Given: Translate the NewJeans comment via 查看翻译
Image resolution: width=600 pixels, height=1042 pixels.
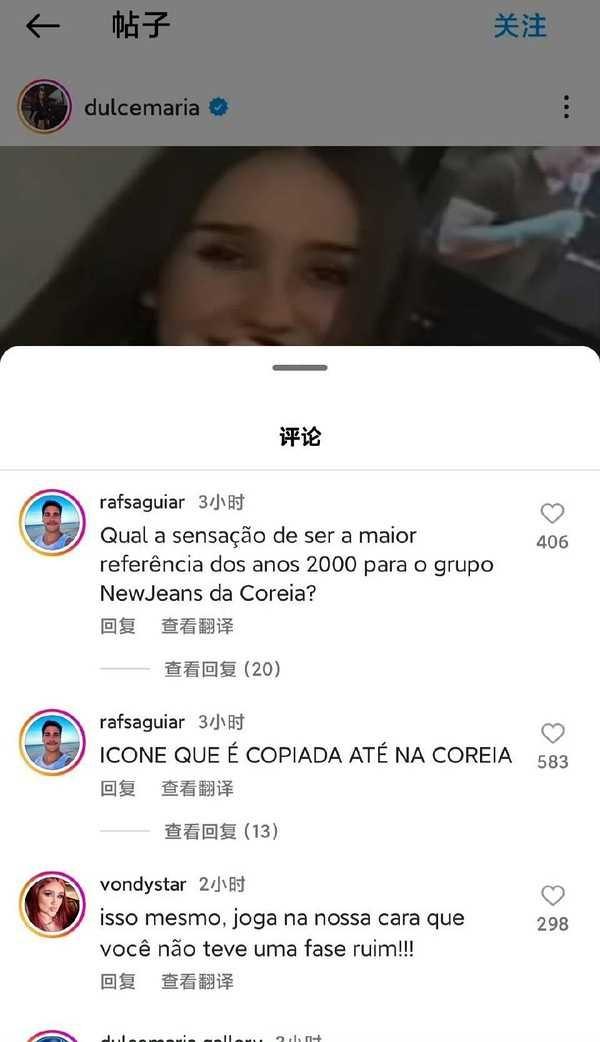Looking at the screenshot, I should pos(197,626).
